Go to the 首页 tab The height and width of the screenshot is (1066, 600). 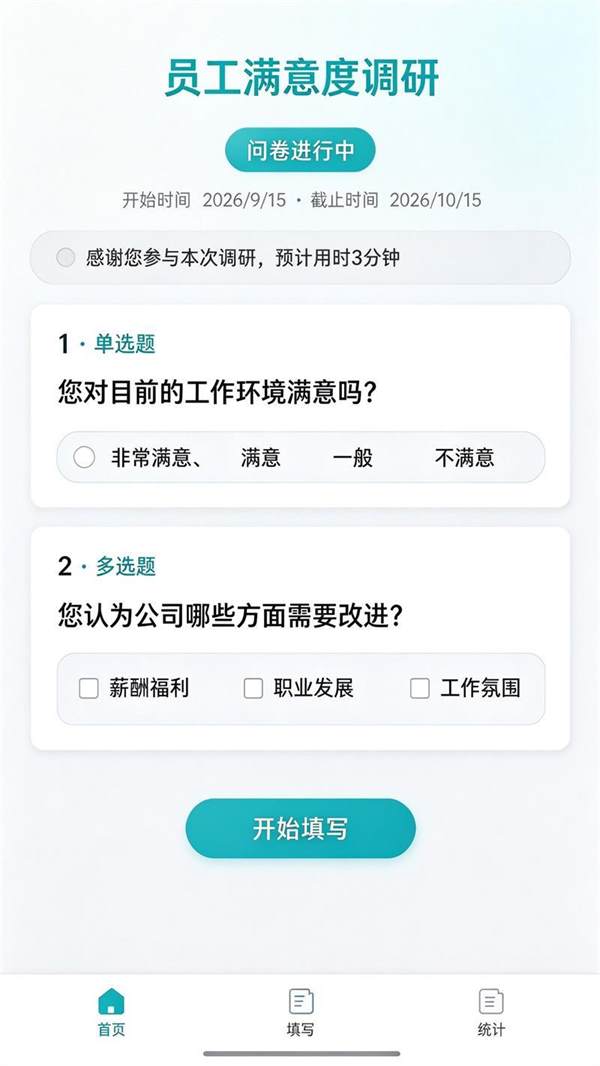[x=111, y=1012]
